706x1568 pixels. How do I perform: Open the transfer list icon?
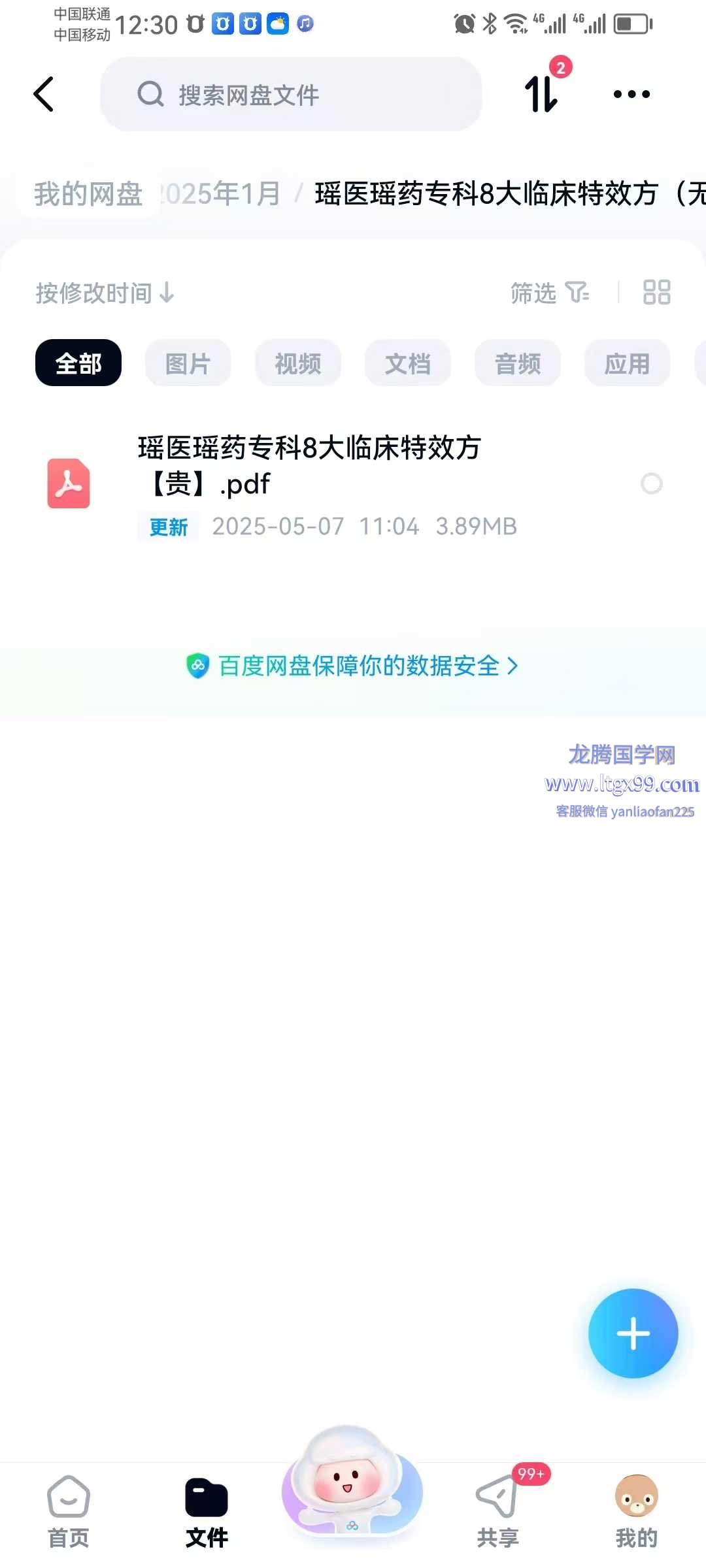click(542, 93)
